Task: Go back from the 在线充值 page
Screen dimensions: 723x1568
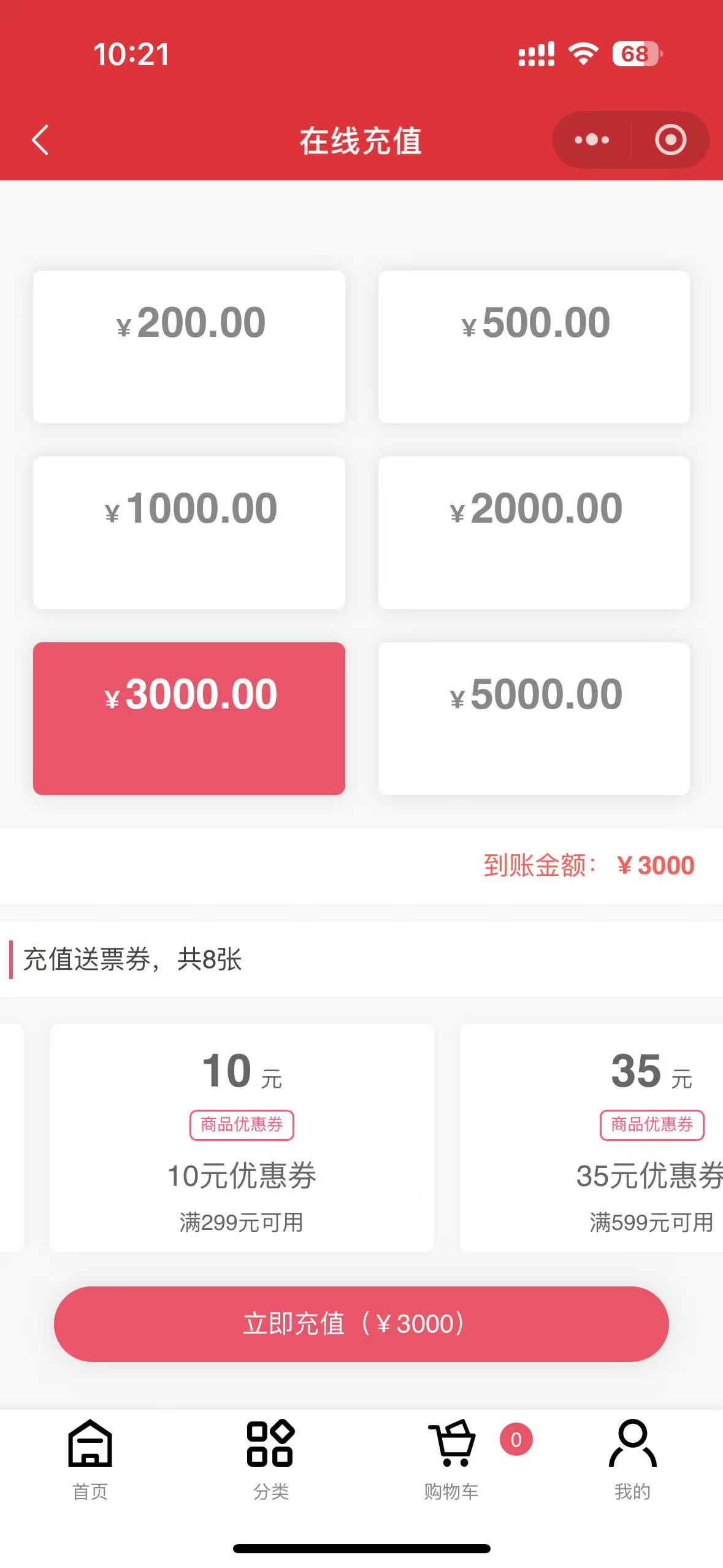Action: 40,140
